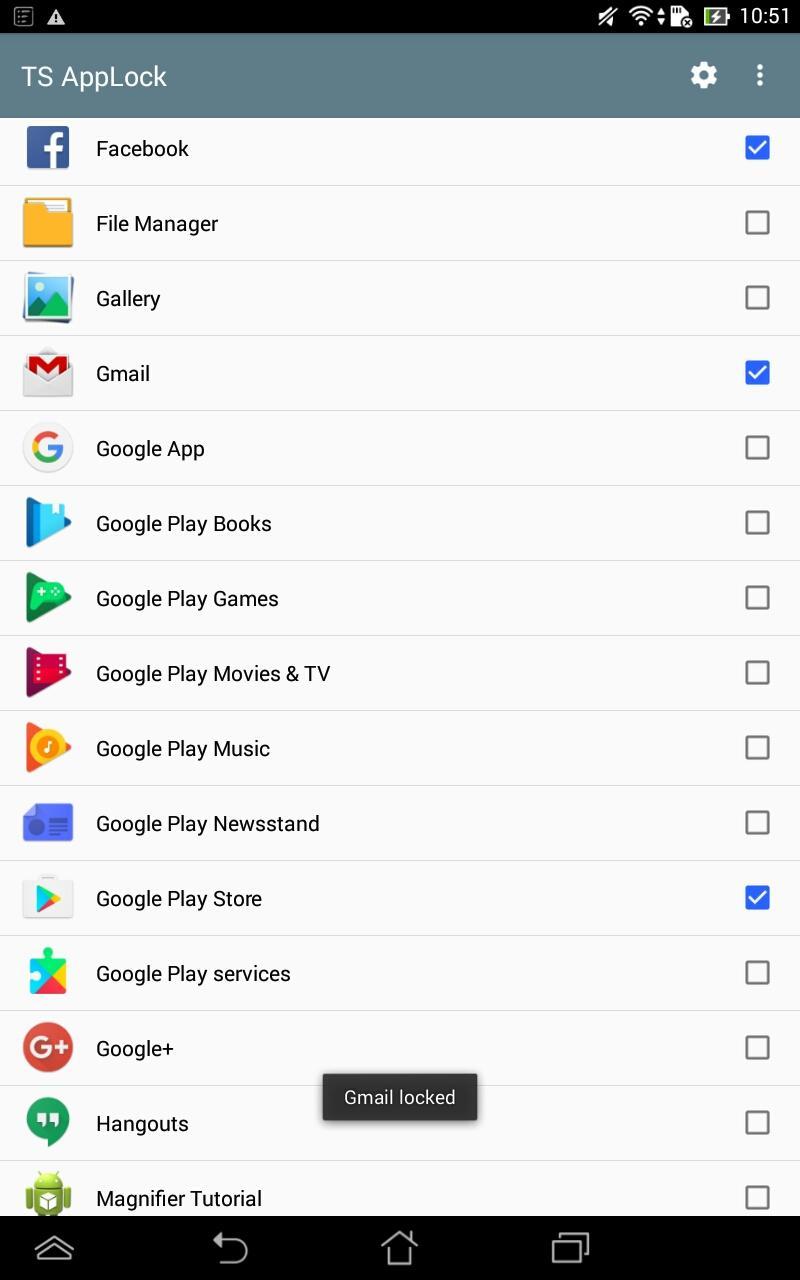Go back using the navigation bar
Screen dimensions: 800x1280
[x=230, y=1247]
